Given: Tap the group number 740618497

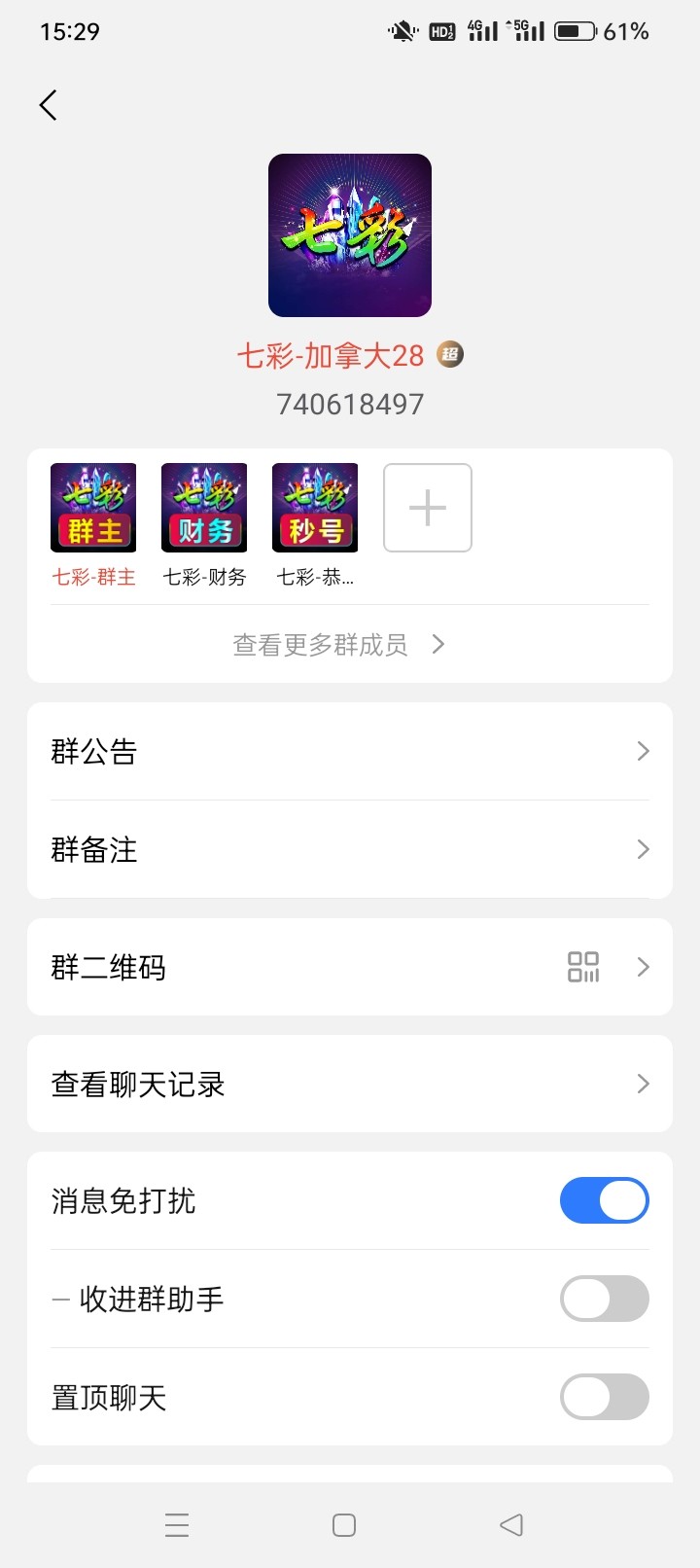Looking at the screenshot, I should pos(350,403).
